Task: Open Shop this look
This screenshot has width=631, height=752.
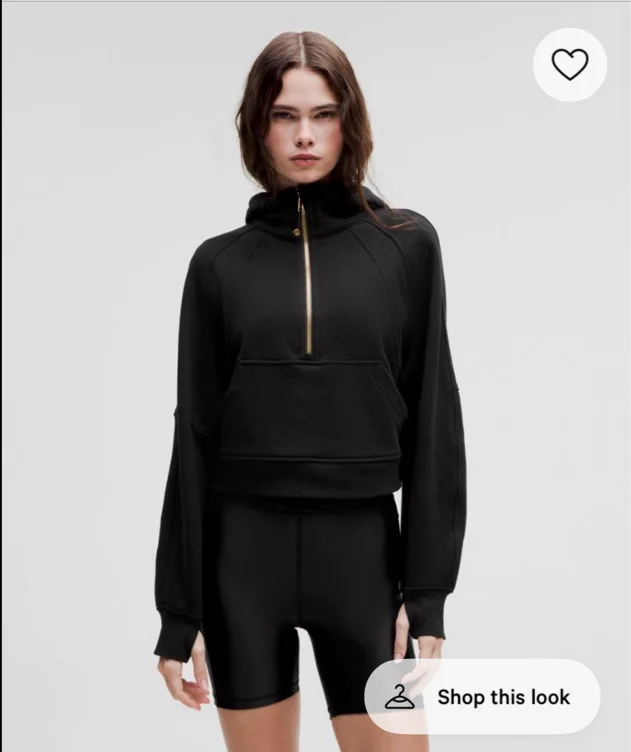Action: pos(482,696)
